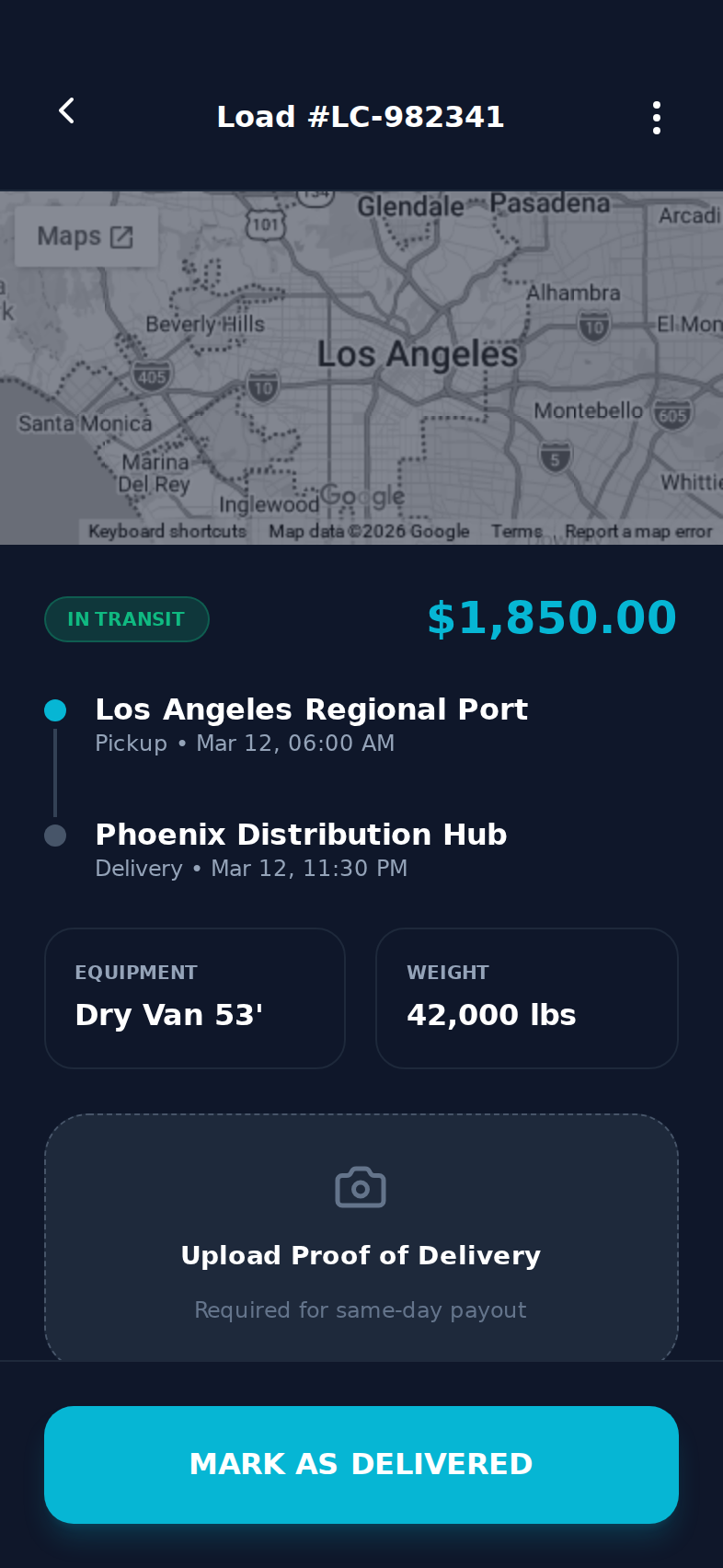Expand the Weight details card
The width and height of the screenshot is (723, 1568).
coord(526,997)
